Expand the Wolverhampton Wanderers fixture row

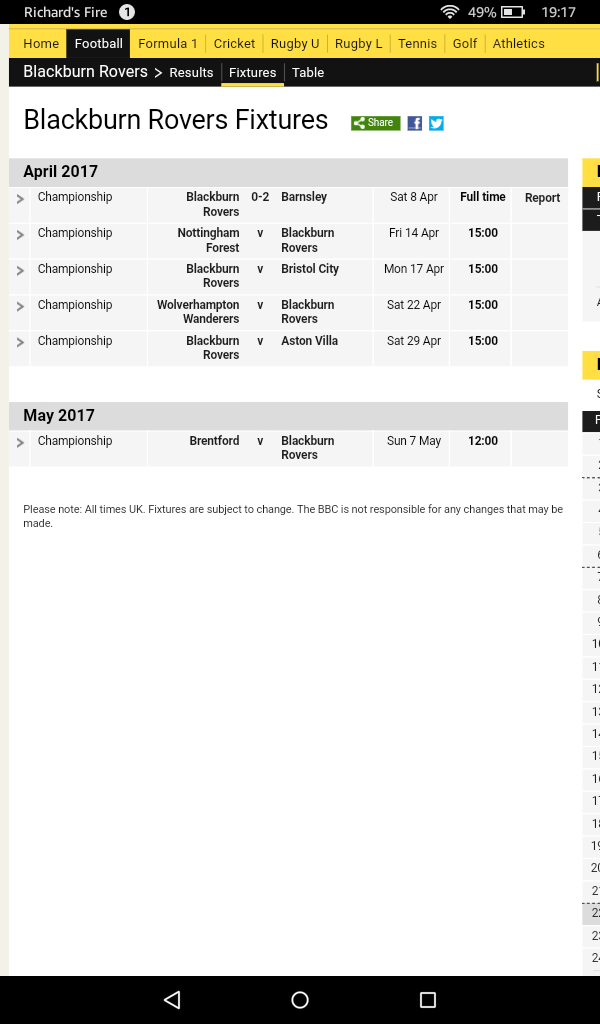(x=20, y=306)
